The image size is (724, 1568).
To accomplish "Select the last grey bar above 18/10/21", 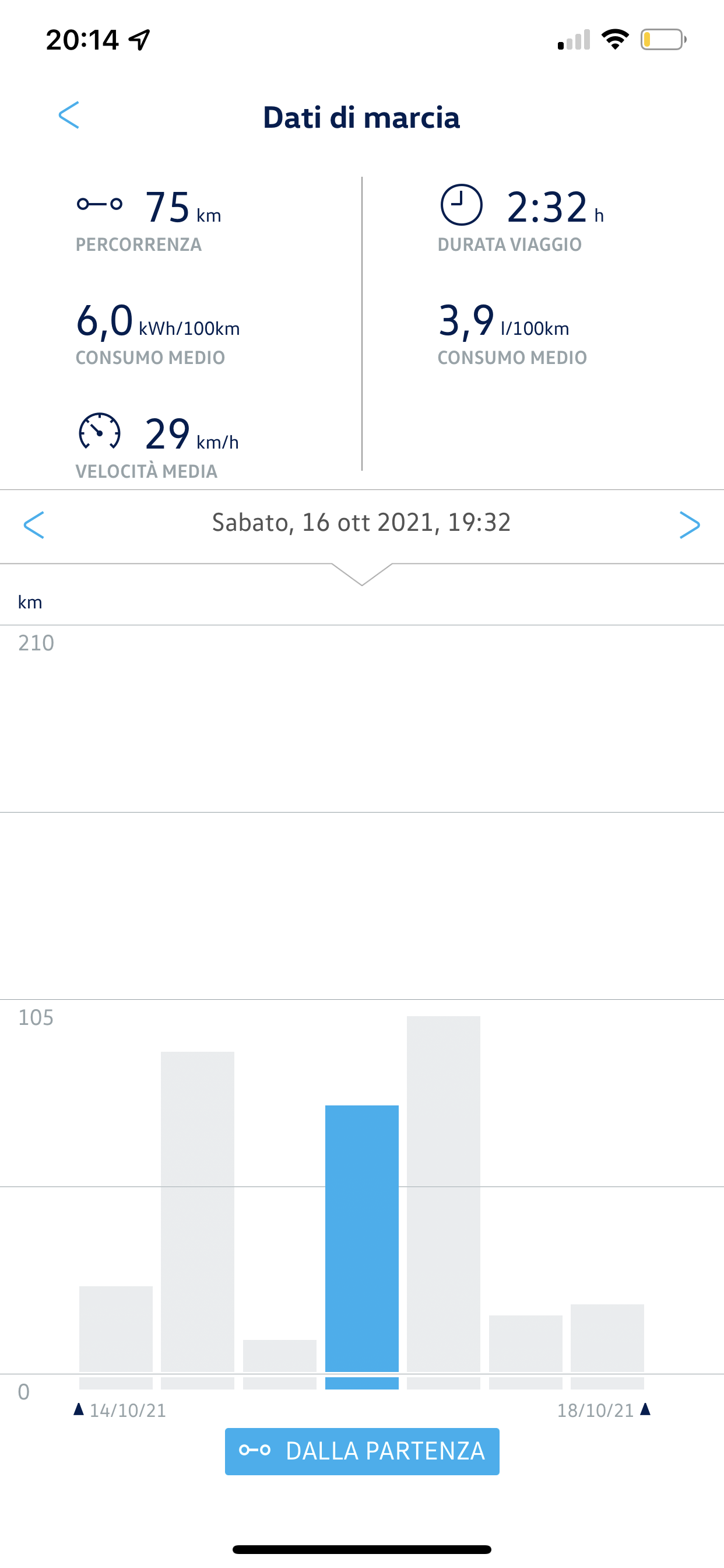I will 607,1338.
